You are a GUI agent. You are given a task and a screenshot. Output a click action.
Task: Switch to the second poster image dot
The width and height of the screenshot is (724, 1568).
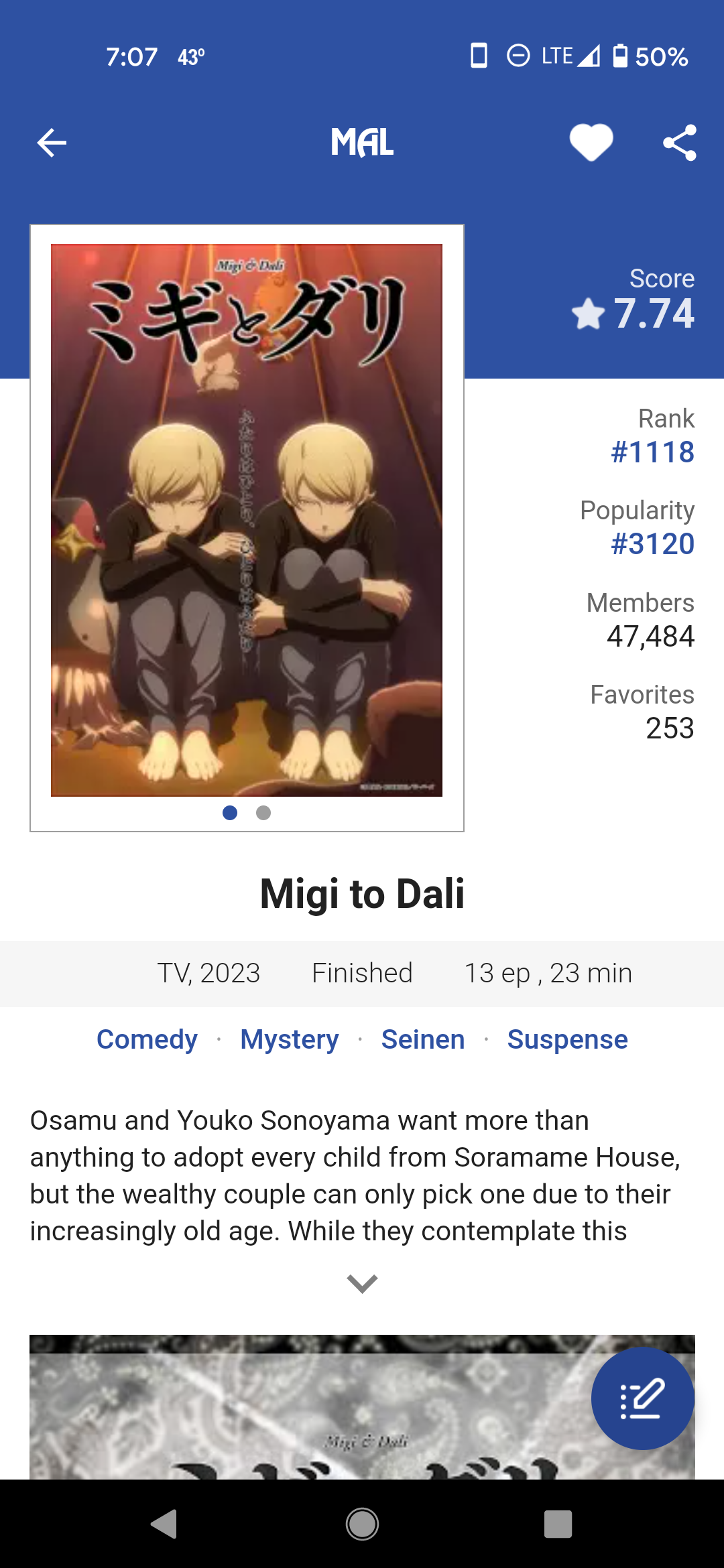coord(263,813)
